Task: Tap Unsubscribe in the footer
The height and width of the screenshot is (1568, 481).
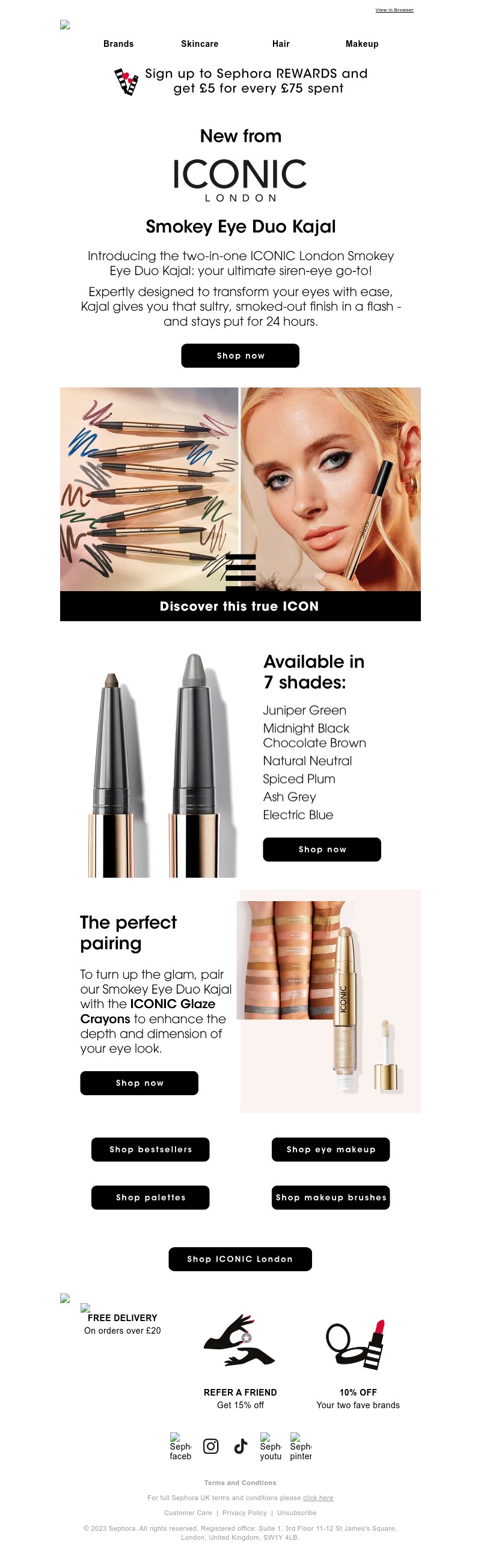Action: click(296, 1513)
